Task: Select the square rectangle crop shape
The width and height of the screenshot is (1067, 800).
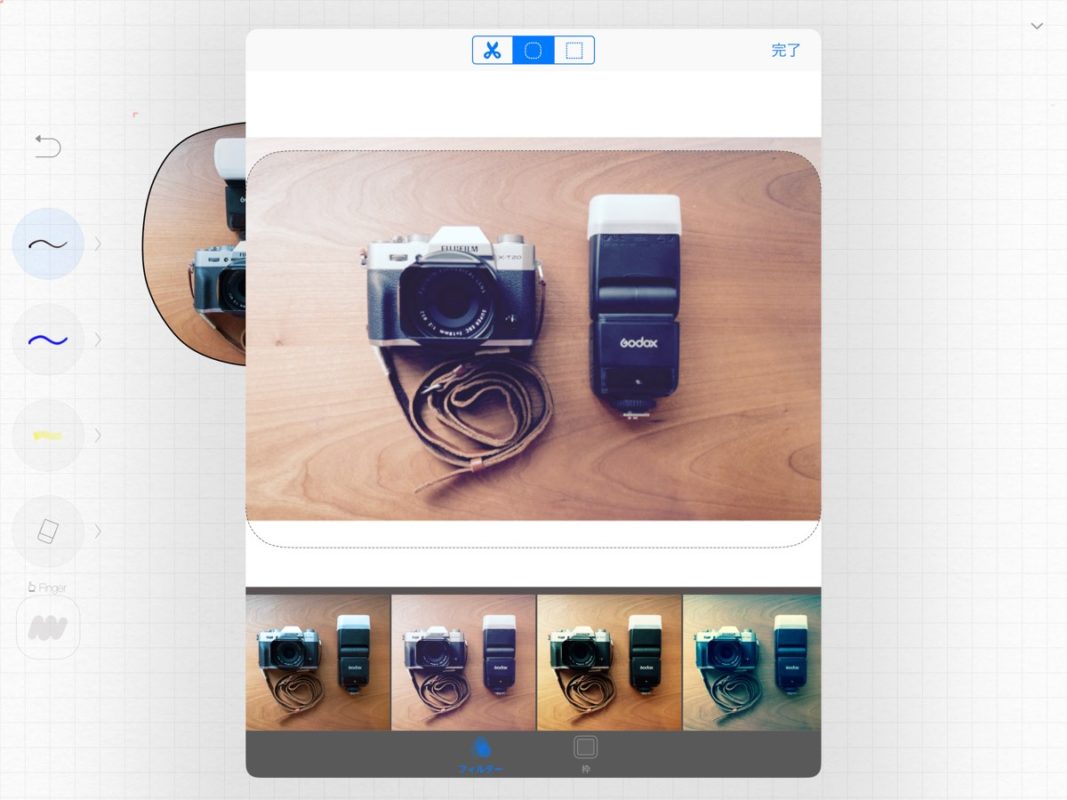Action: [574, 51]
